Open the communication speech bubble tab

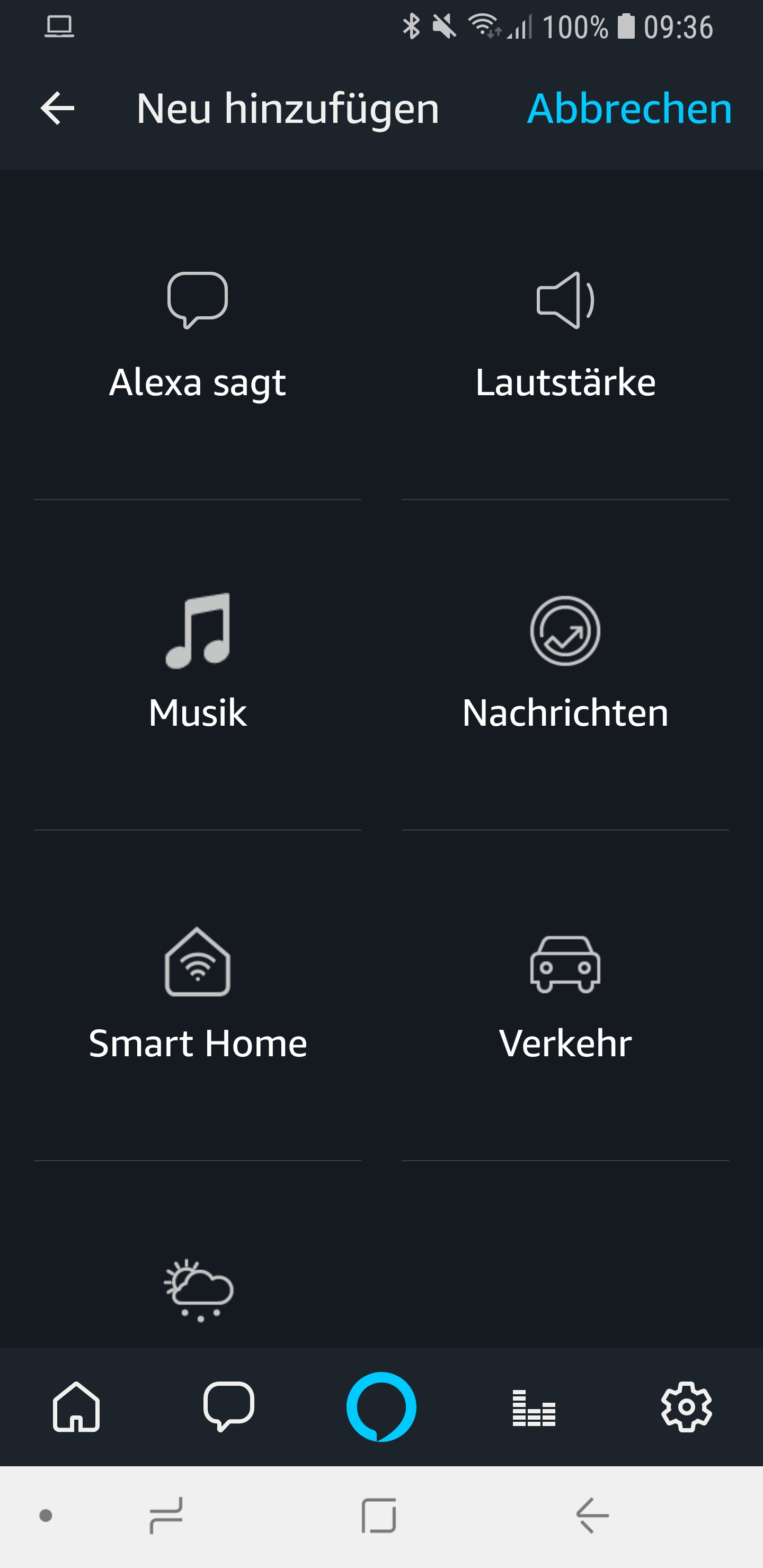[228, 1406]
